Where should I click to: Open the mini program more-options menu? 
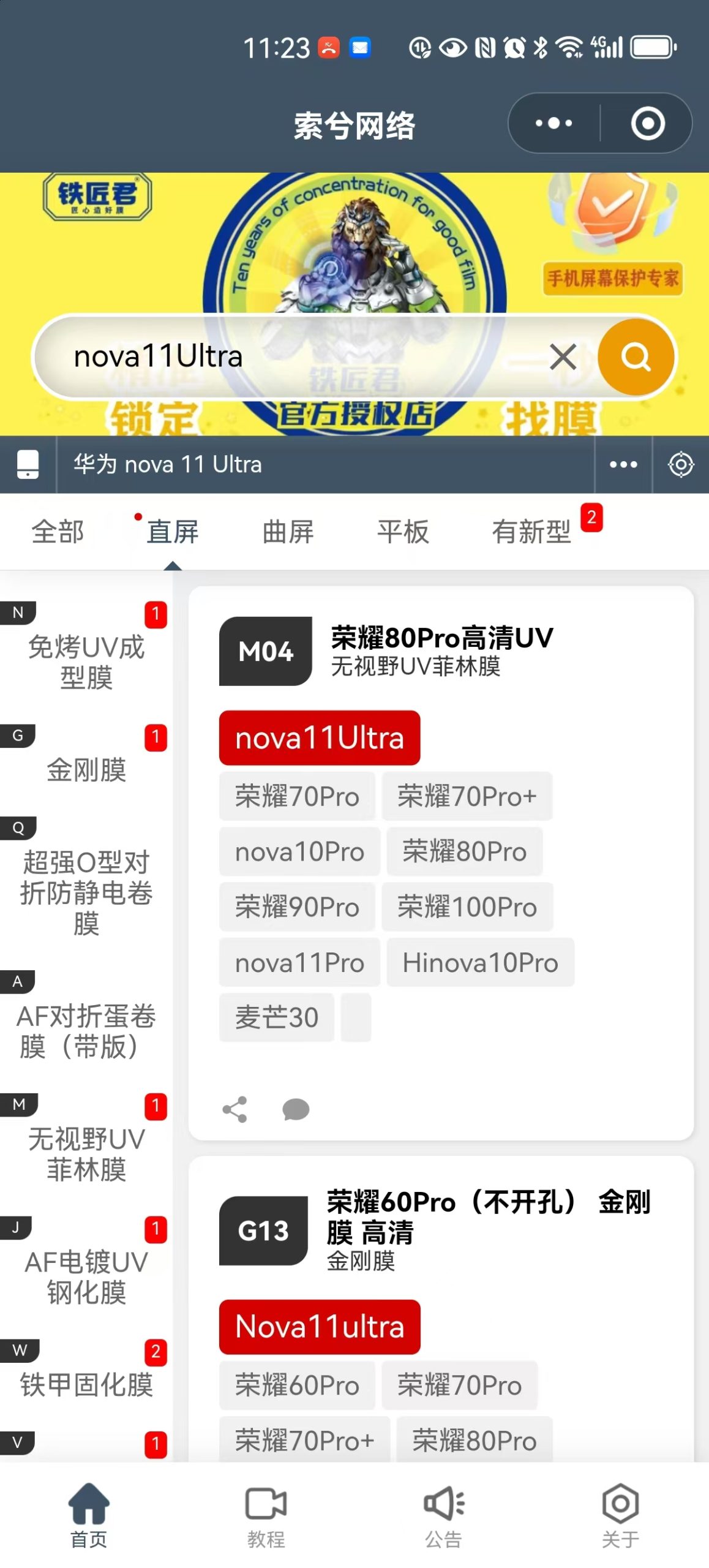[553, 123]
